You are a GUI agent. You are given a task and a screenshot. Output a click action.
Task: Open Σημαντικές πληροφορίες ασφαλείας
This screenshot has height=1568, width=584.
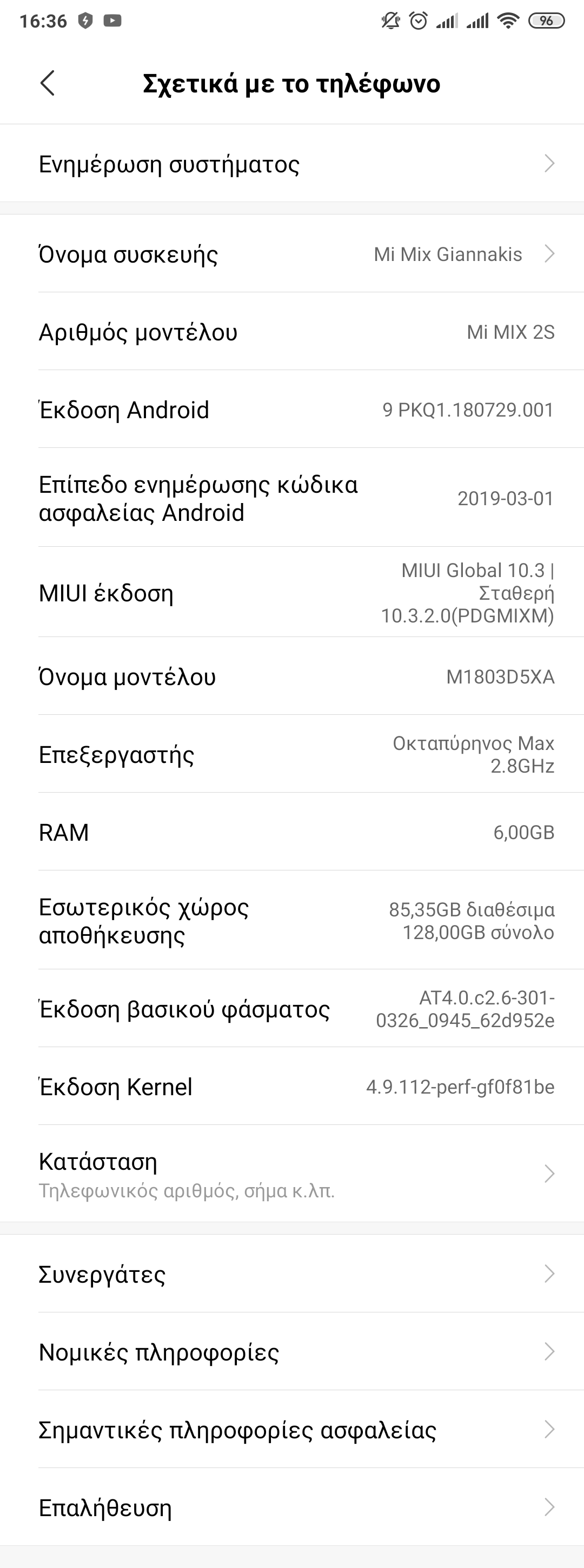[x=293, y=1430]
